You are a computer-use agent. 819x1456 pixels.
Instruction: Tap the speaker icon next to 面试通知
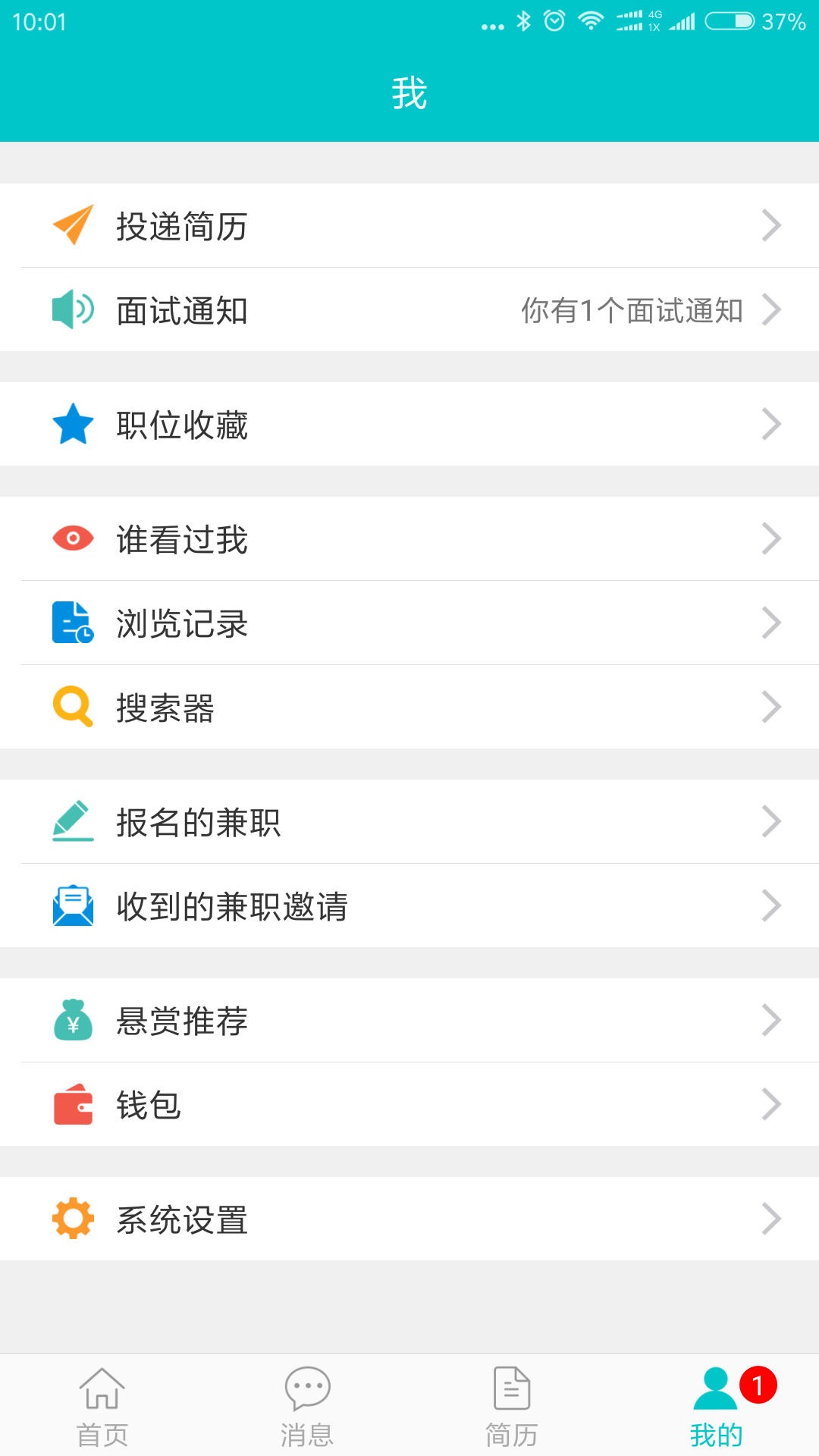72,309
